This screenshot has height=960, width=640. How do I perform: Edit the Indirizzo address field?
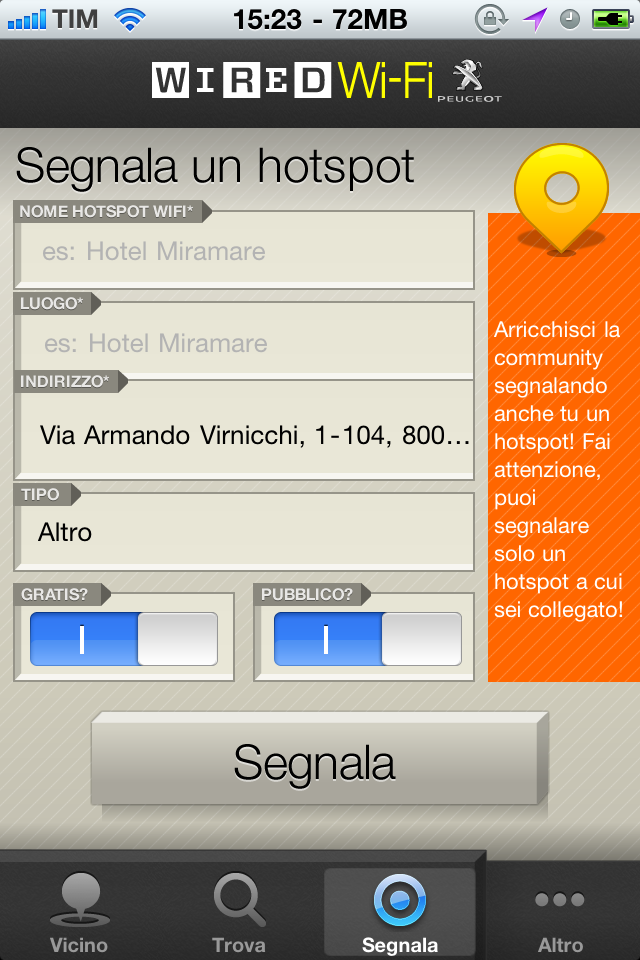pos(244,435)
